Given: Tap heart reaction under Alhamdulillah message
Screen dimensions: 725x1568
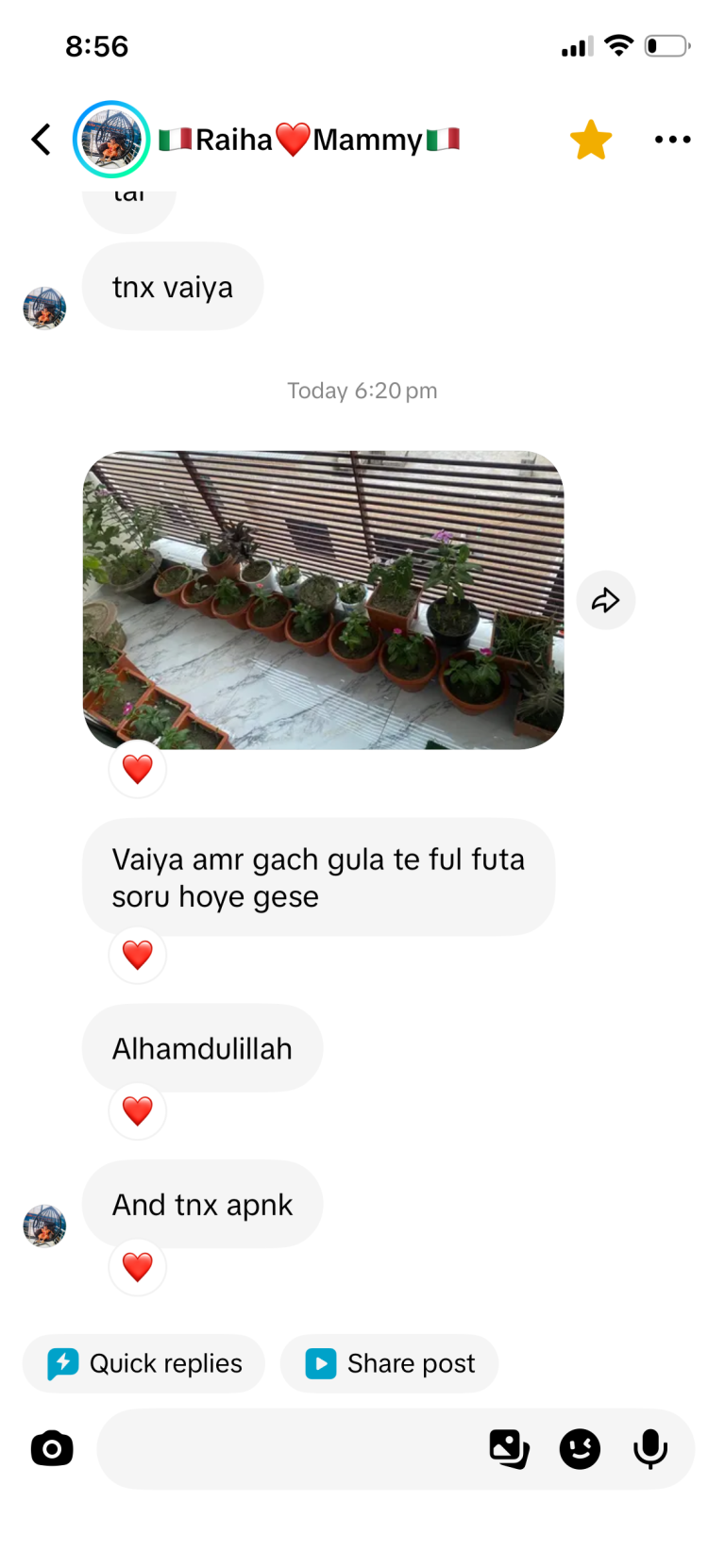Looking at the screenshot, I should pyautogui.click(x=138, y=1110).
